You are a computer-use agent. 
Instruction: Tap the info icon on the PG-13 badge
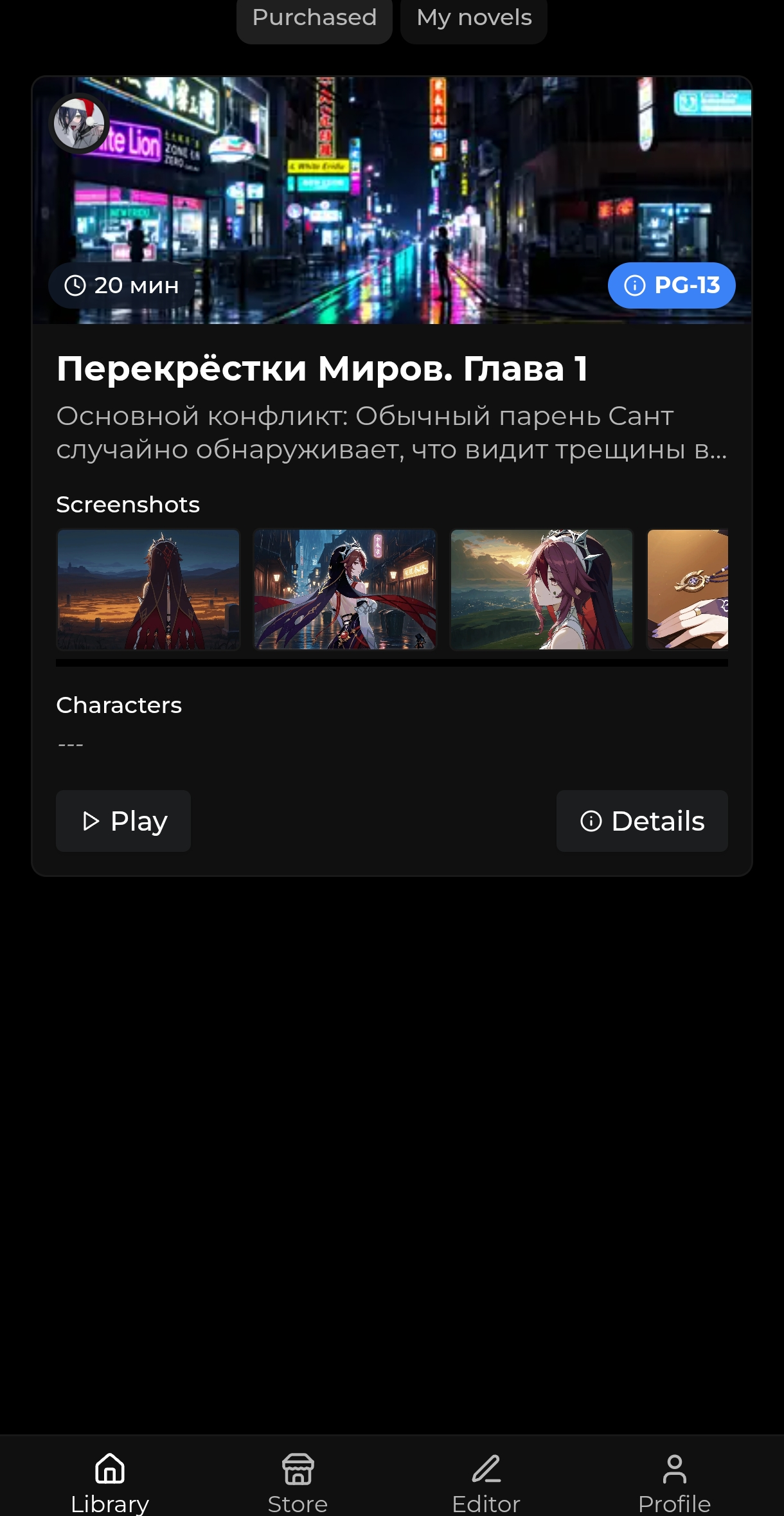(635, 285)
